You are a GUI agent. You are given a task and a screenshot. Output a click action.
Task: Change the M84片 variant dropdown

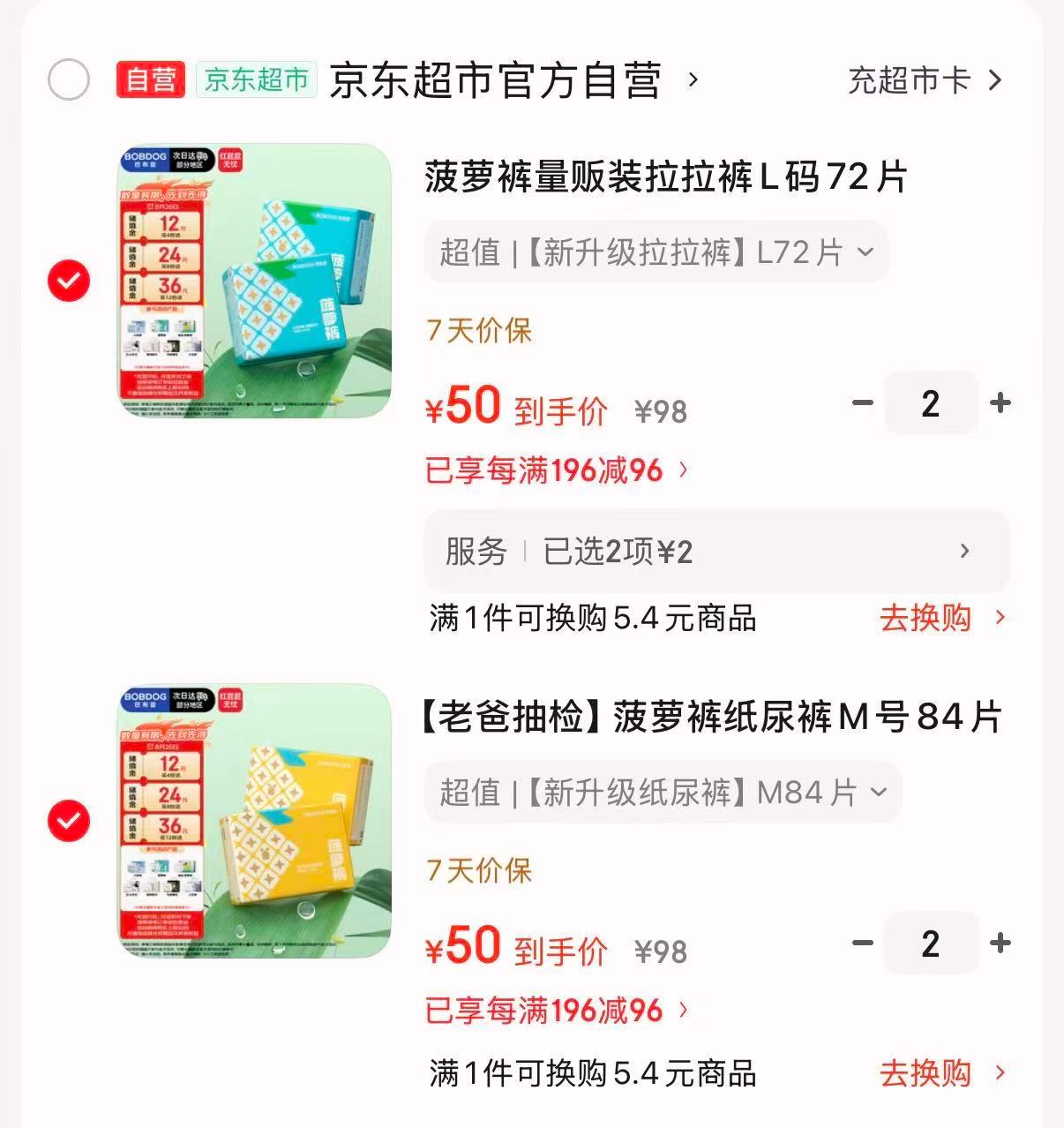coord(663,793)
